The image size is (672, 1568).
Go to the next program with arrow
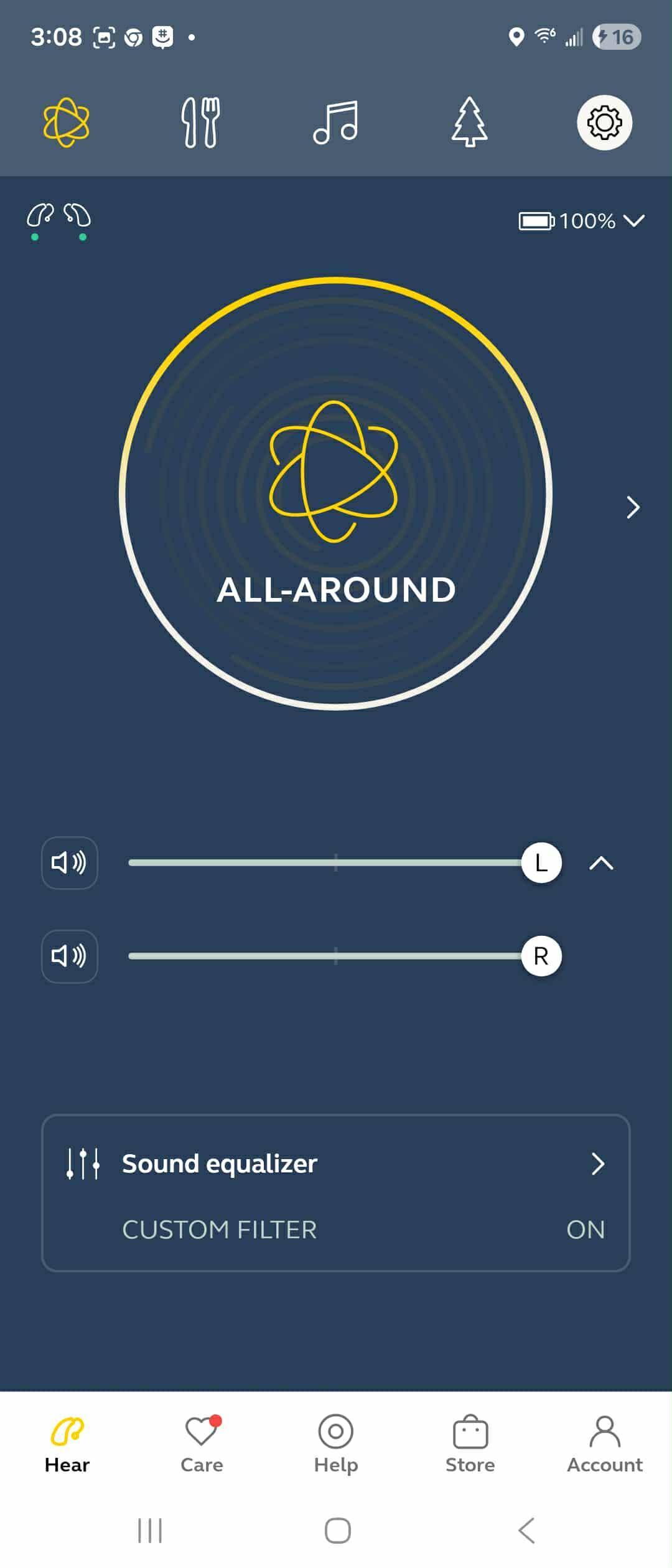click(633, 507)
